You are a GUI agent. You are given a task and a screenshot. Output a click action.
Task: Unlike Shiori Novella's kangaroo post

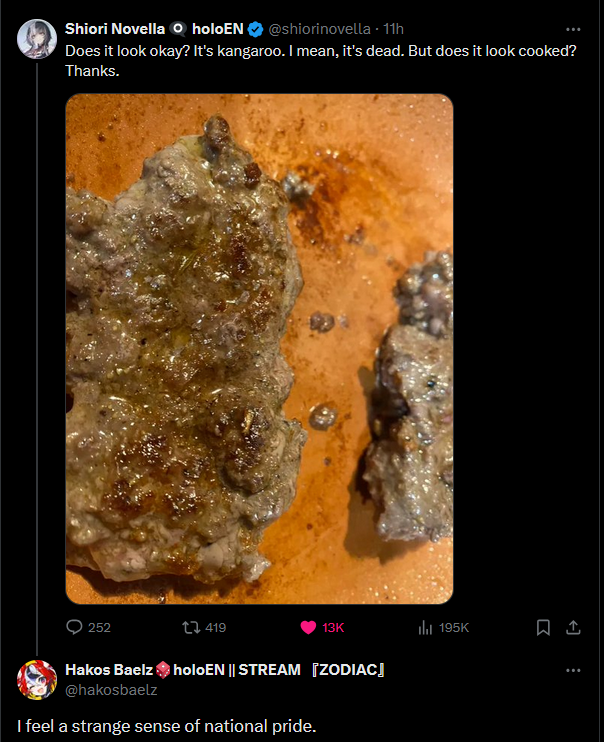[x=310, y=627]
